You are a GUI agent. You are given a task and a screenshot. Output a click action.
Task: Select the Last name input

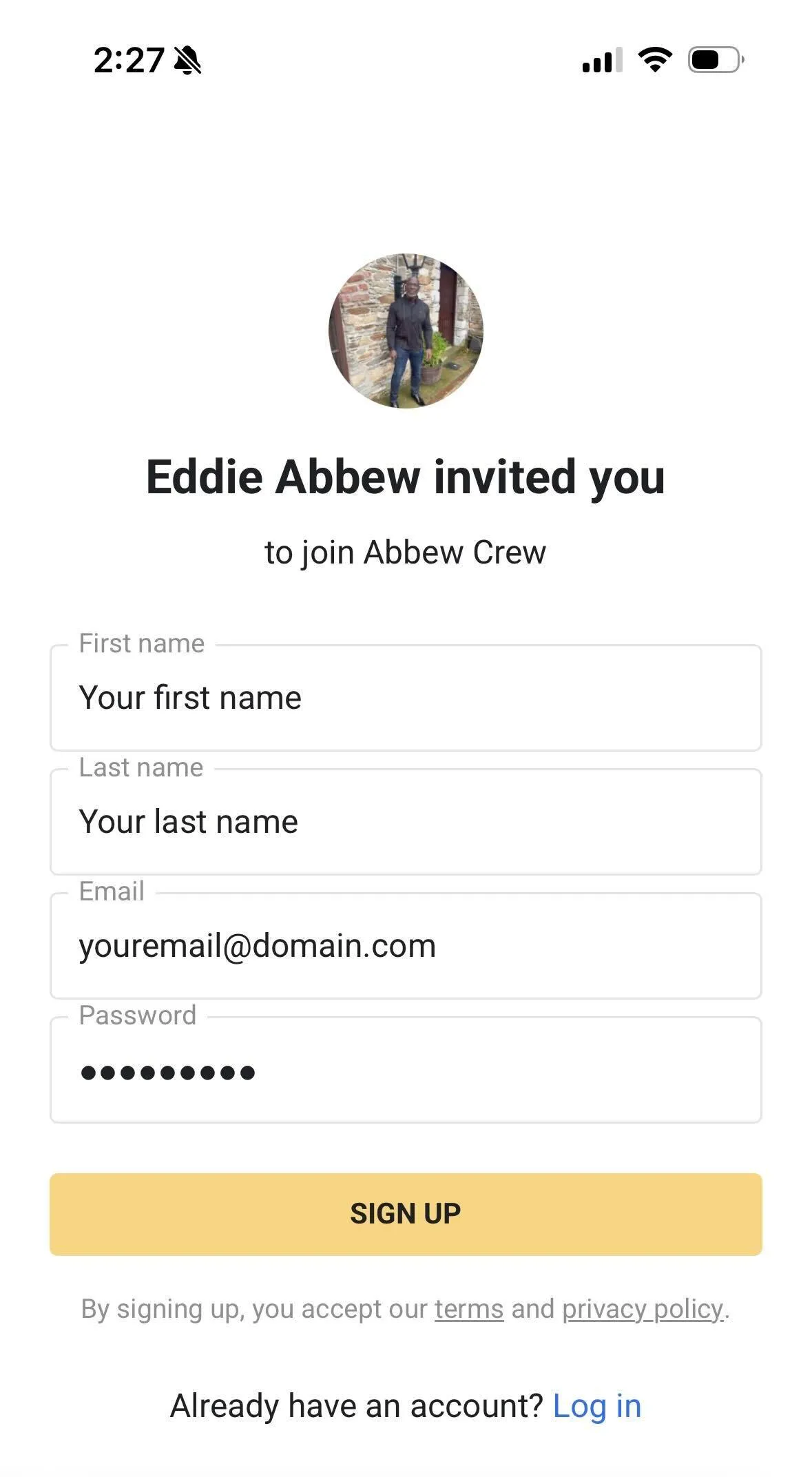point(406,821)
